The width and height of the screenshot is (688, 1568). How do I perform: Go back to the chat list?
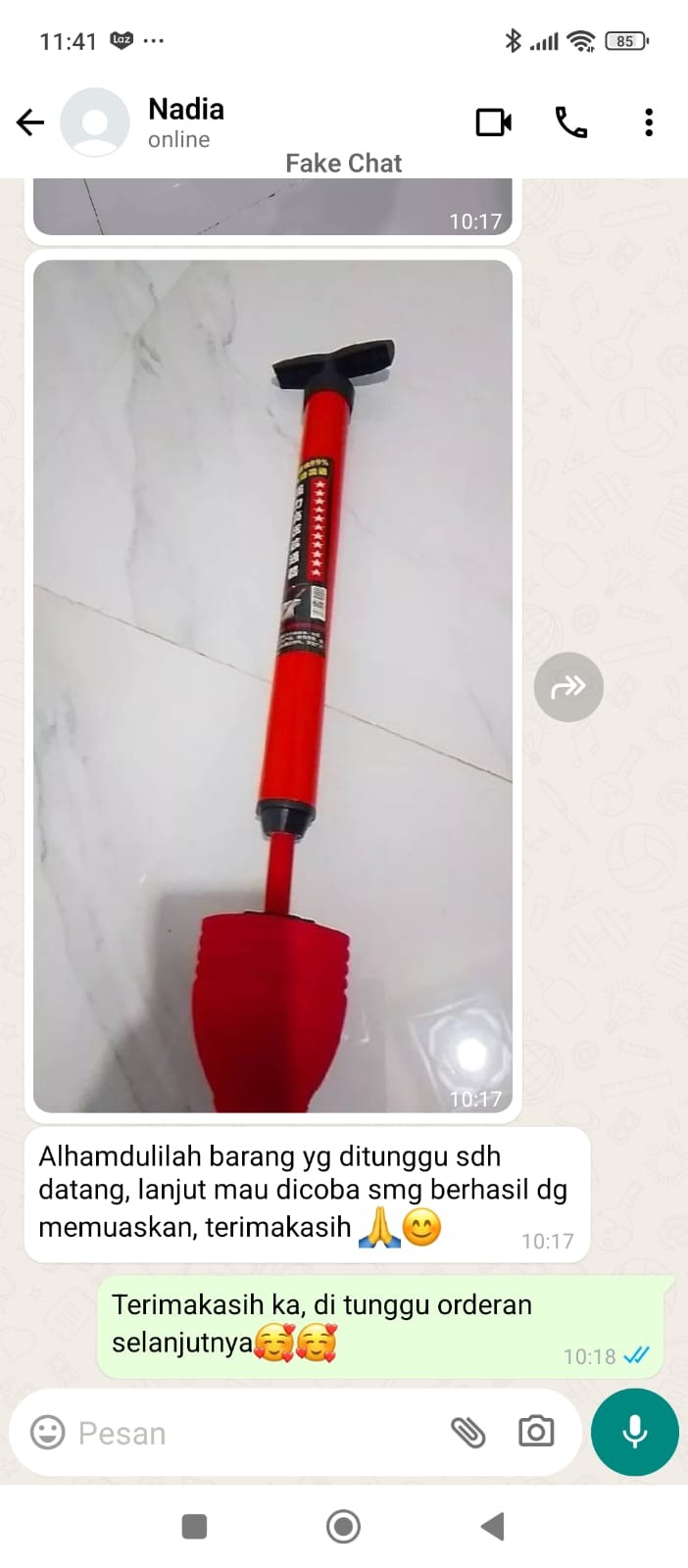(x=30, y=122)
